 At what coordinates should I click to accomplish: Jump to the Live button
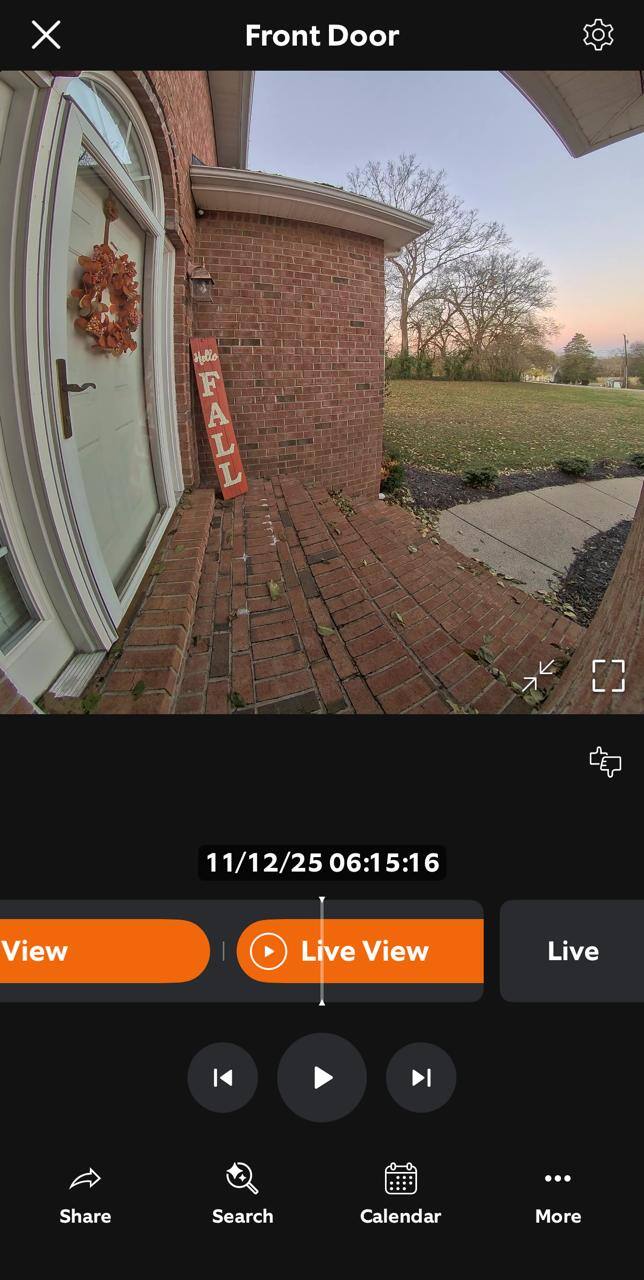point(572,951)
